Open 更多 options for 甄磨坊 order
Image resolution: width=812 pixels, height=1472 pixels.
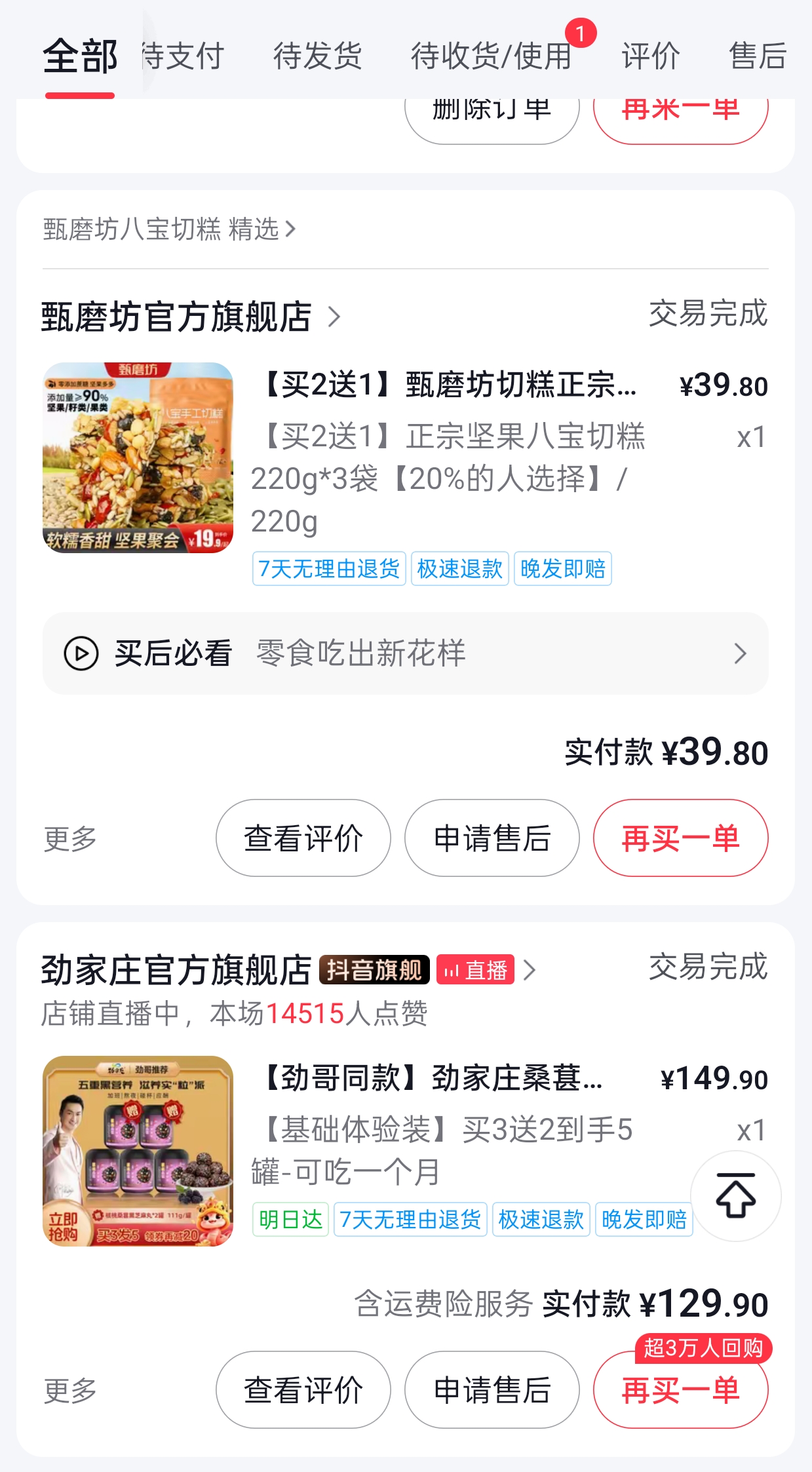(70, 839)
